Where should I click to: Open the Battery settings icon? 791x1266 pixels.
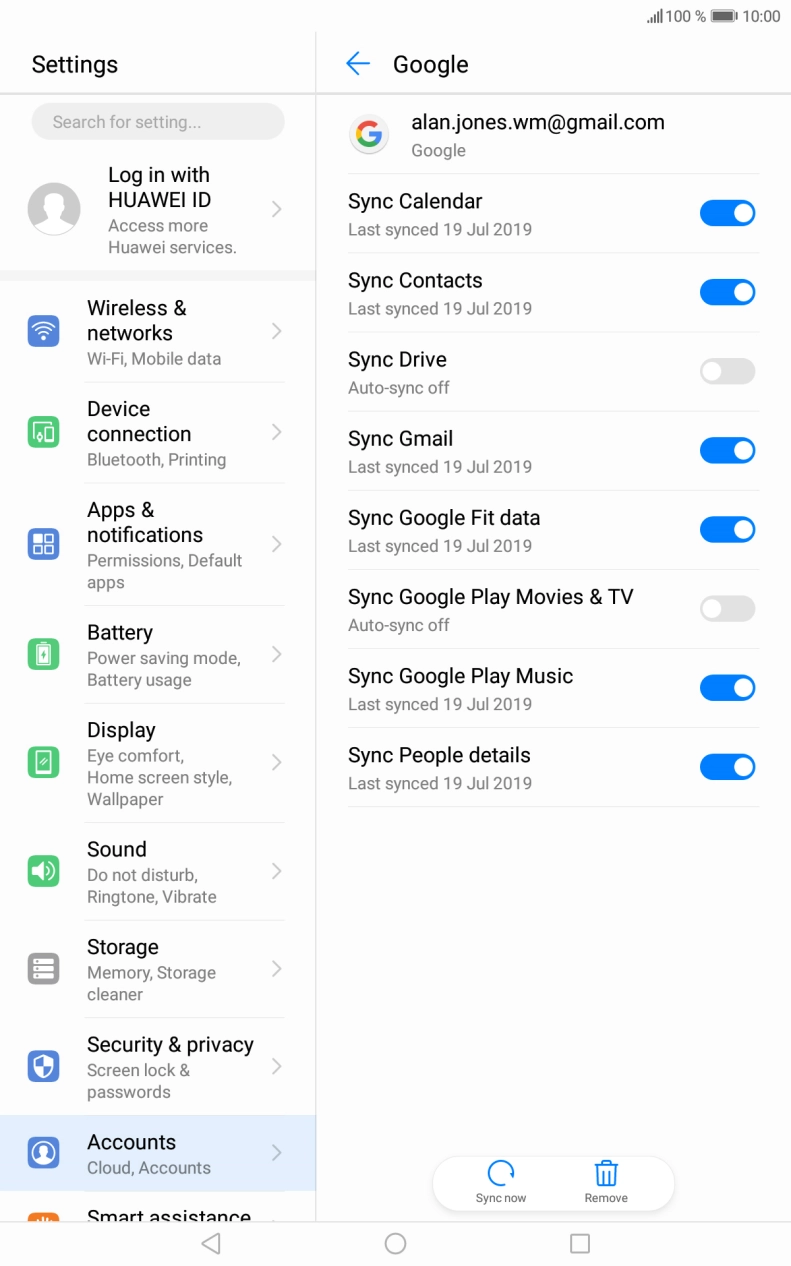click(42, 654)
